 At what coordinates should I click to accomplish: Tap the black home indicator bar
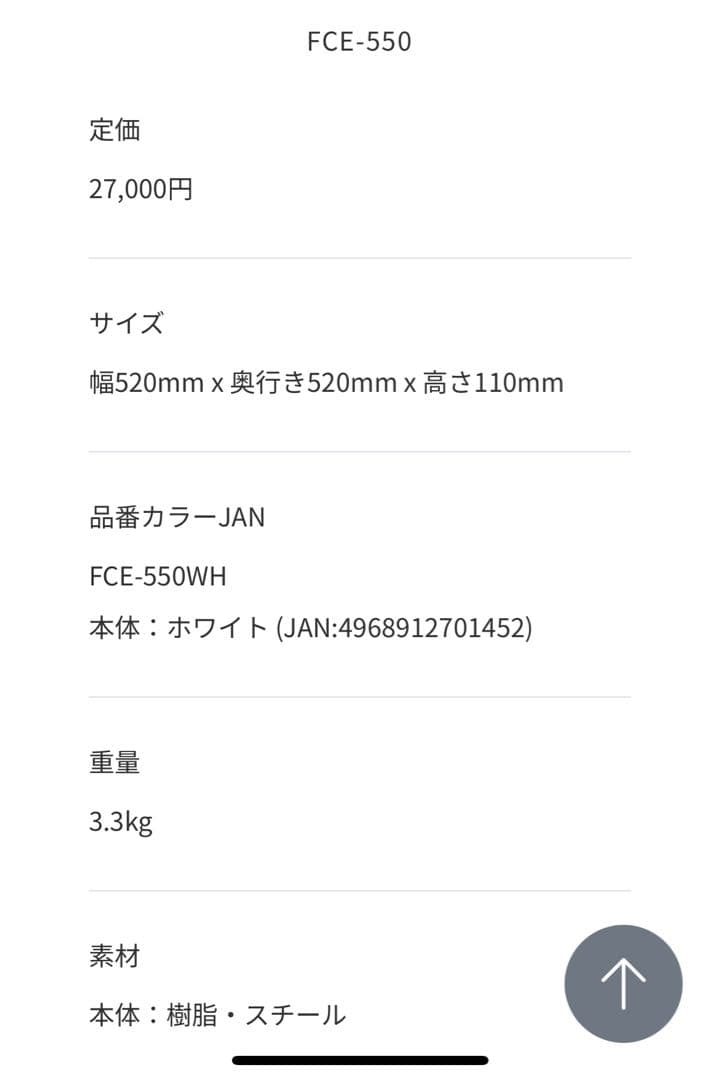tap(360, 1057)
